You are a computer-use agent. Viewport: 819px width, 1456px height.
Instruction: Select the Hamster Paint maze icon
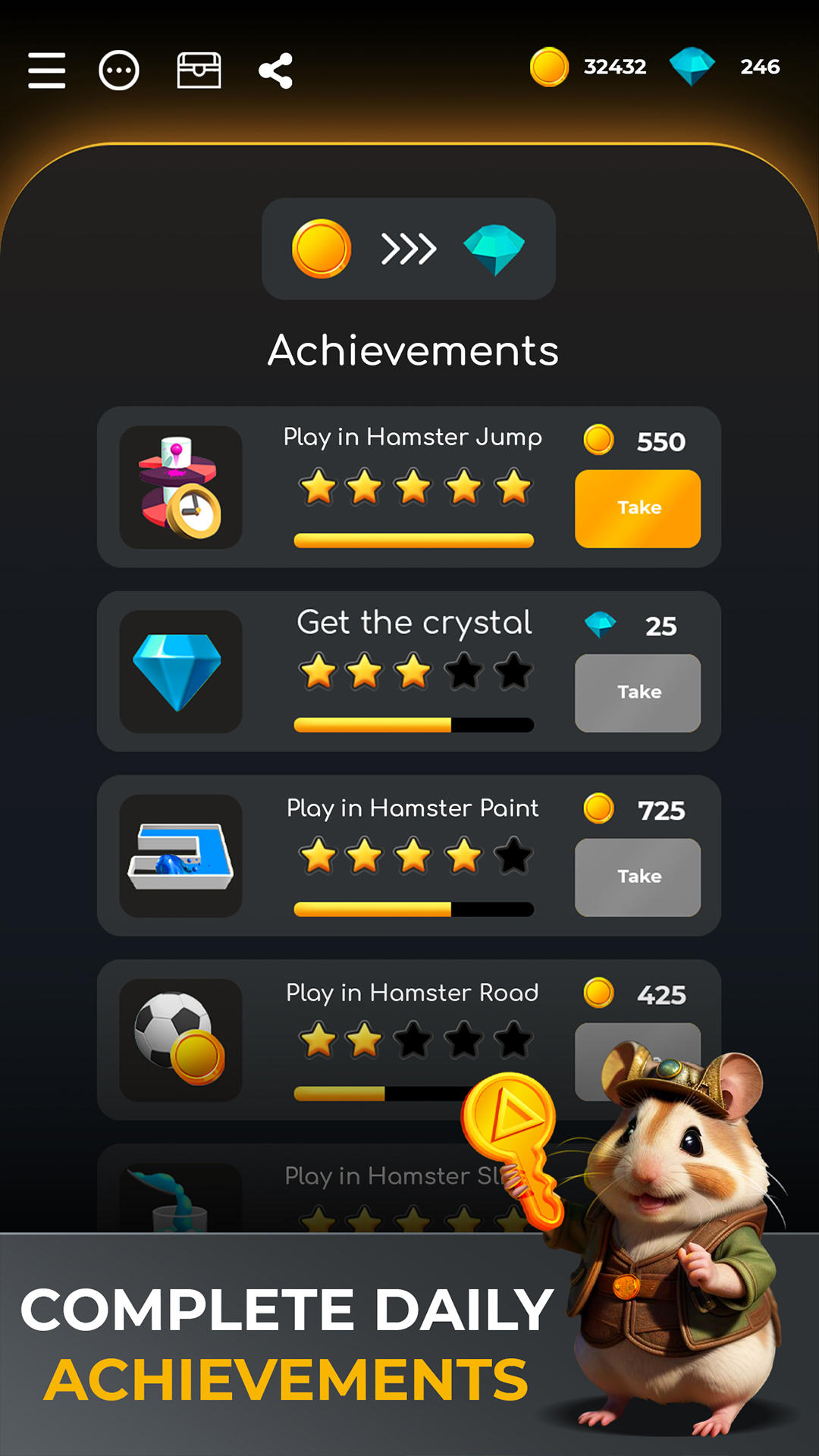coord(180,855)
